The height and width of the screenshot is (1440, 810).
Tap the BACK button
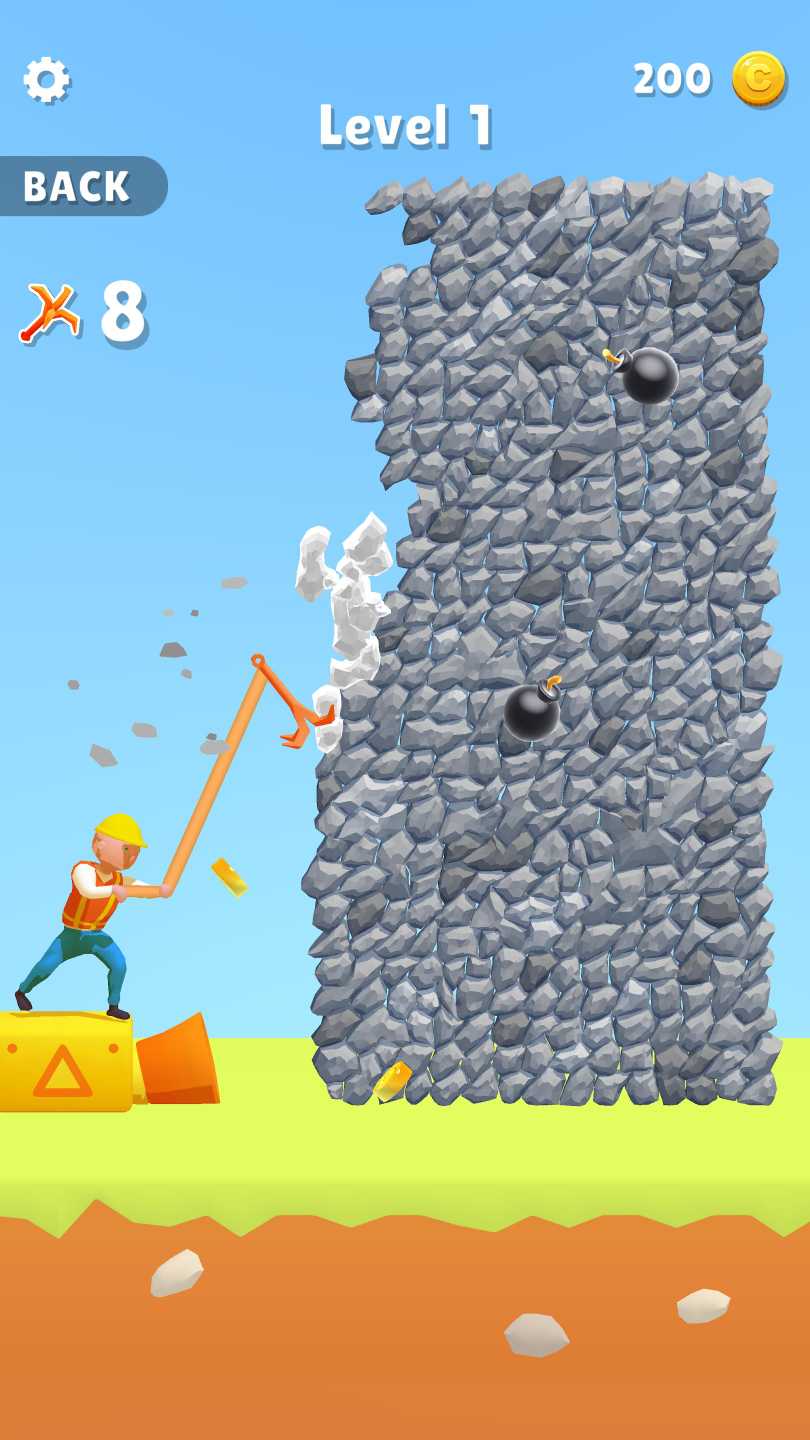pyautogui.click(x=78, y=186)
